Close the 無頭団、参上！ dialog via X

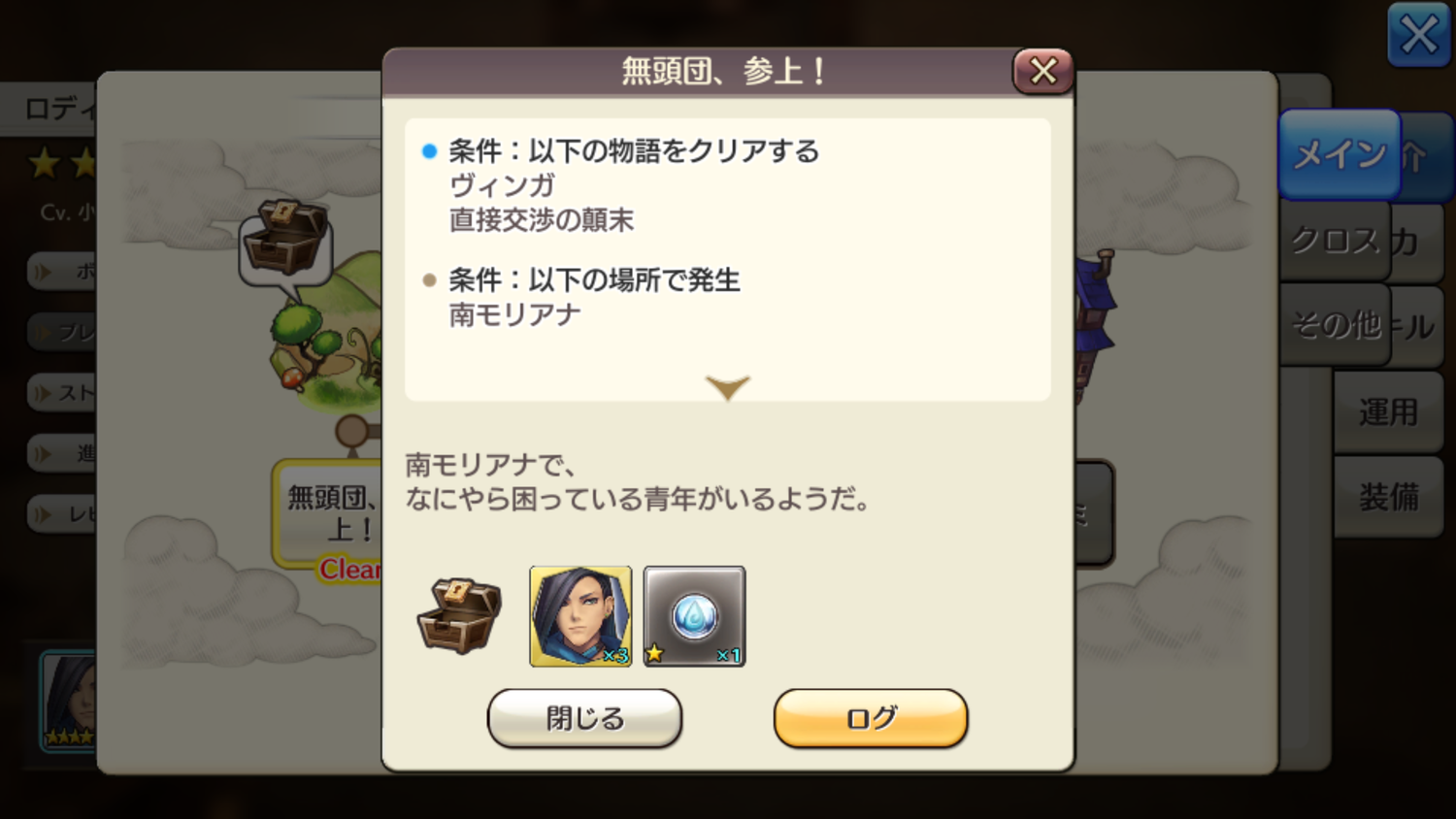click(x=1042, y=71)
